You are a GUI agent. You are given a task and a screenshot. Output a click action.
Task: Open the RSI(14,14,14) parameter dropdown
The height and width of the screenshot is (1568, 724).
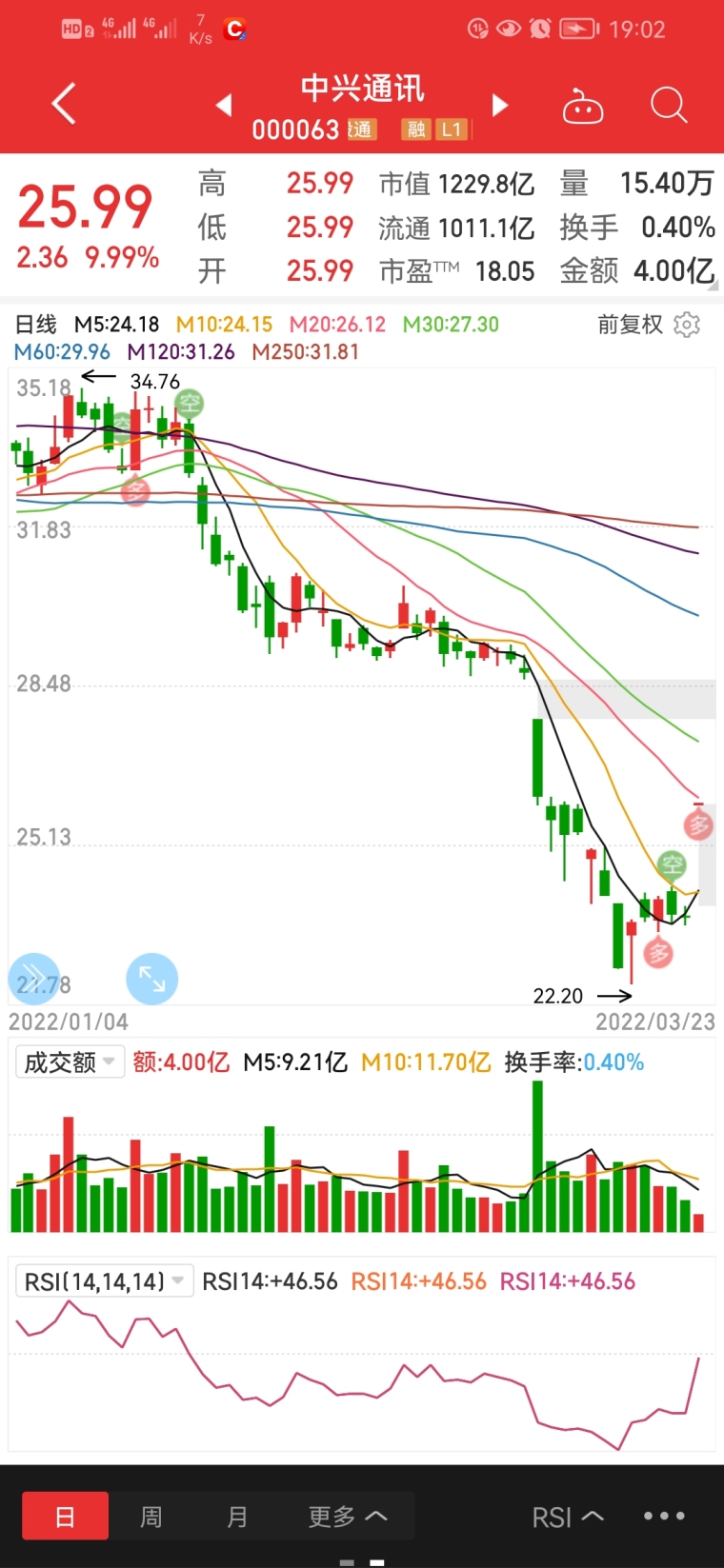tap(105, 1280)
